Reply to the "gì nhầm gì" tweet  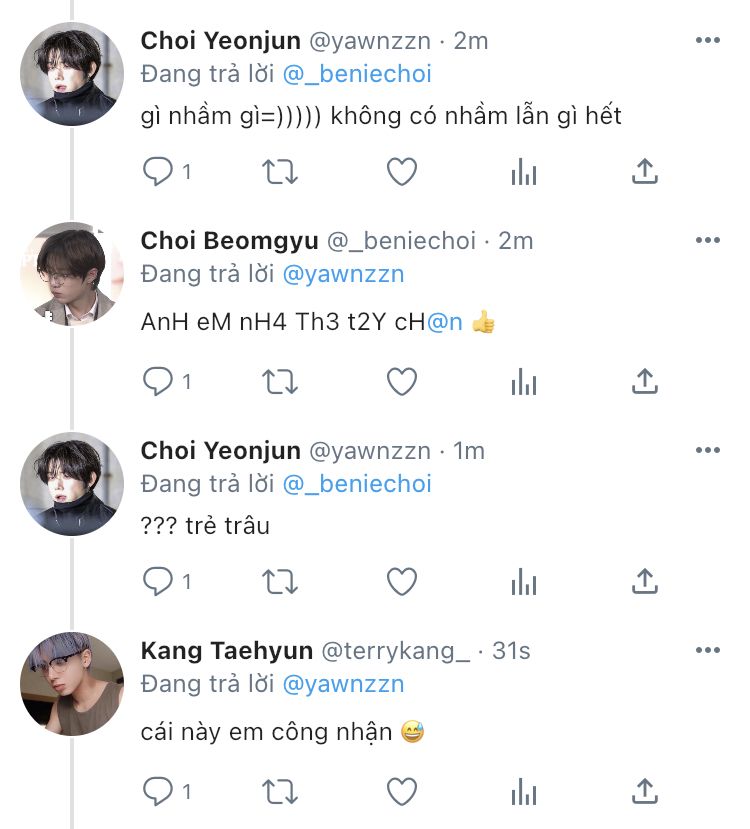point(158,172)
